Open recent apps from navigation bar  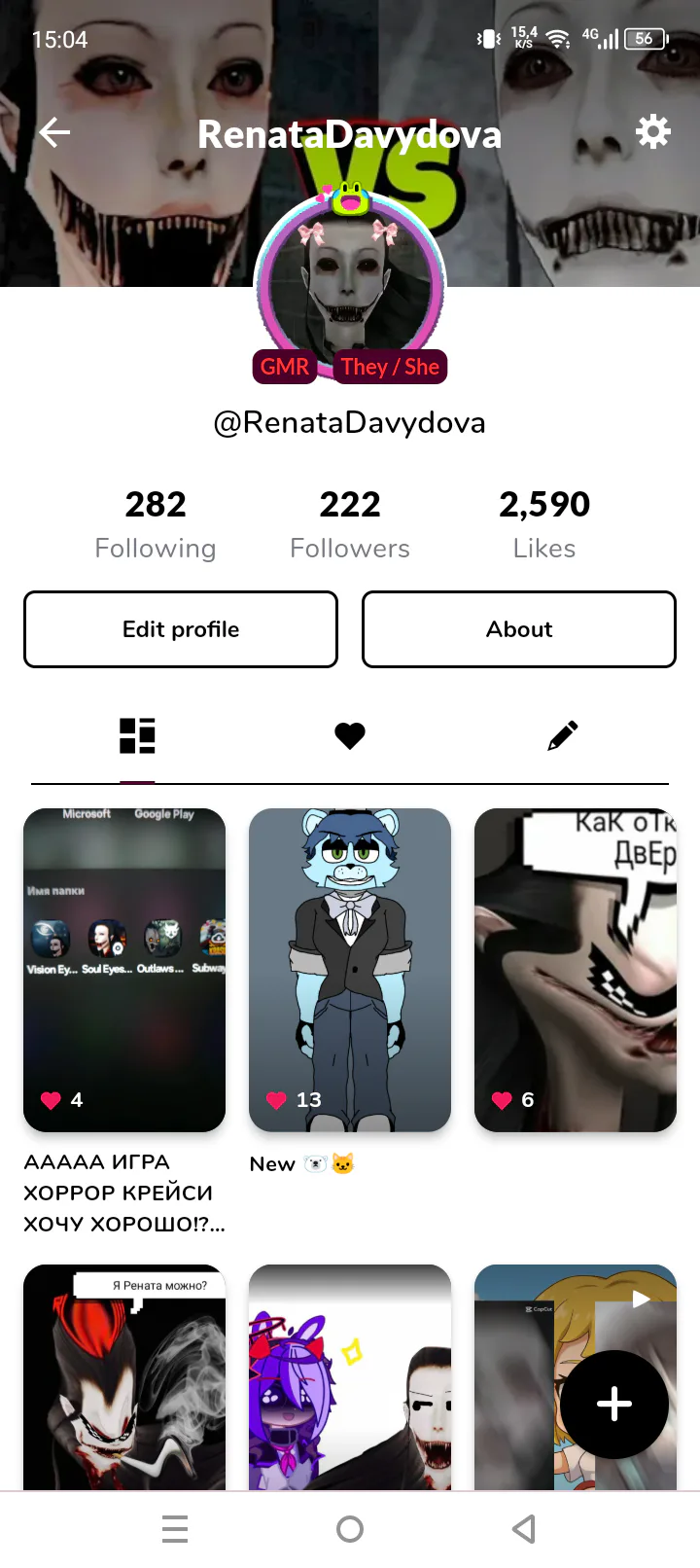175,1530
